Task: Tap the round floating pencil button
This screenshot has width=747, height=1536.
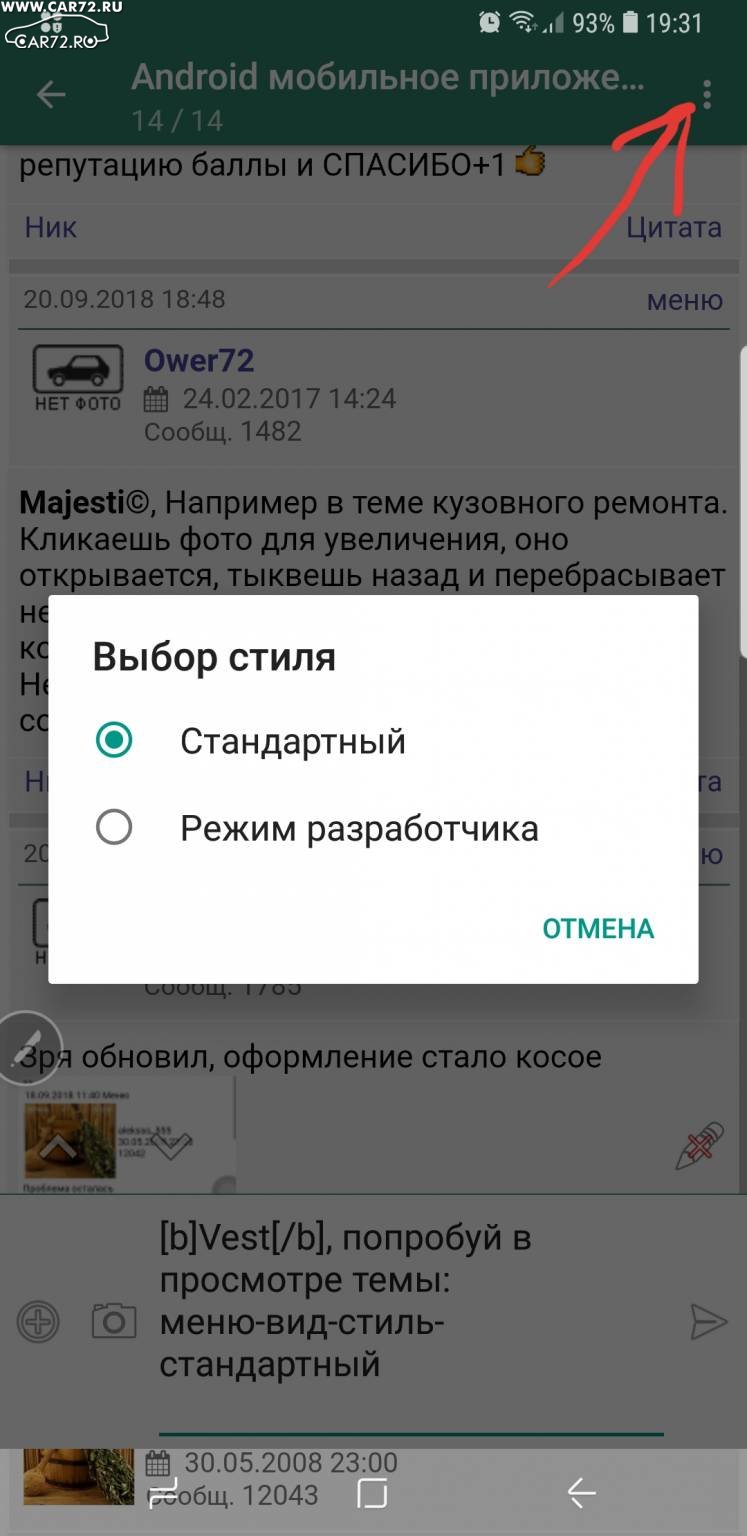Action: (28, 1048)
